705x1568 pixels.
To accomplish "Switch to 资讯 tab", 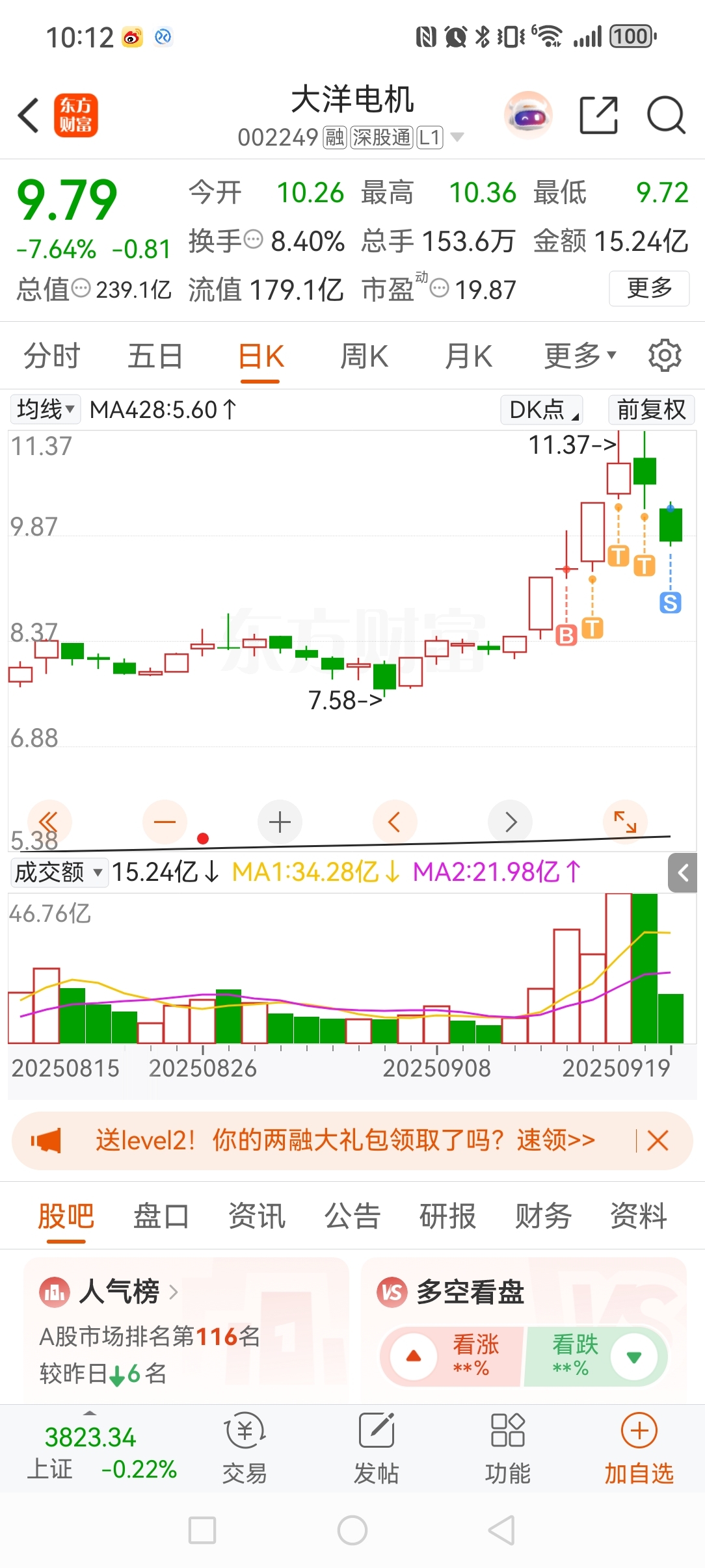I will click(x=257, y=1216).
